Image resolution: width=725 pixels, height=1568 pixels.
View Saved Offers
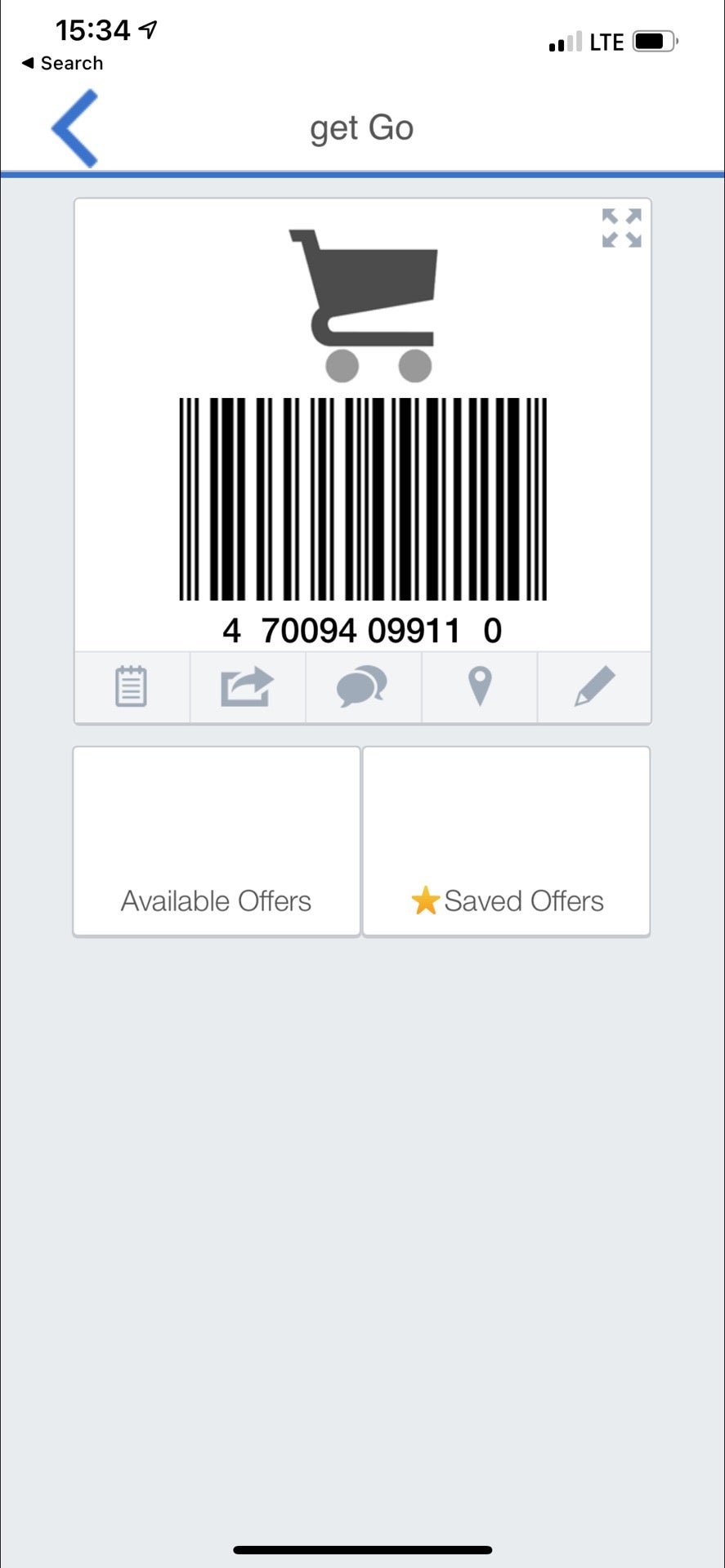point(507,842)
